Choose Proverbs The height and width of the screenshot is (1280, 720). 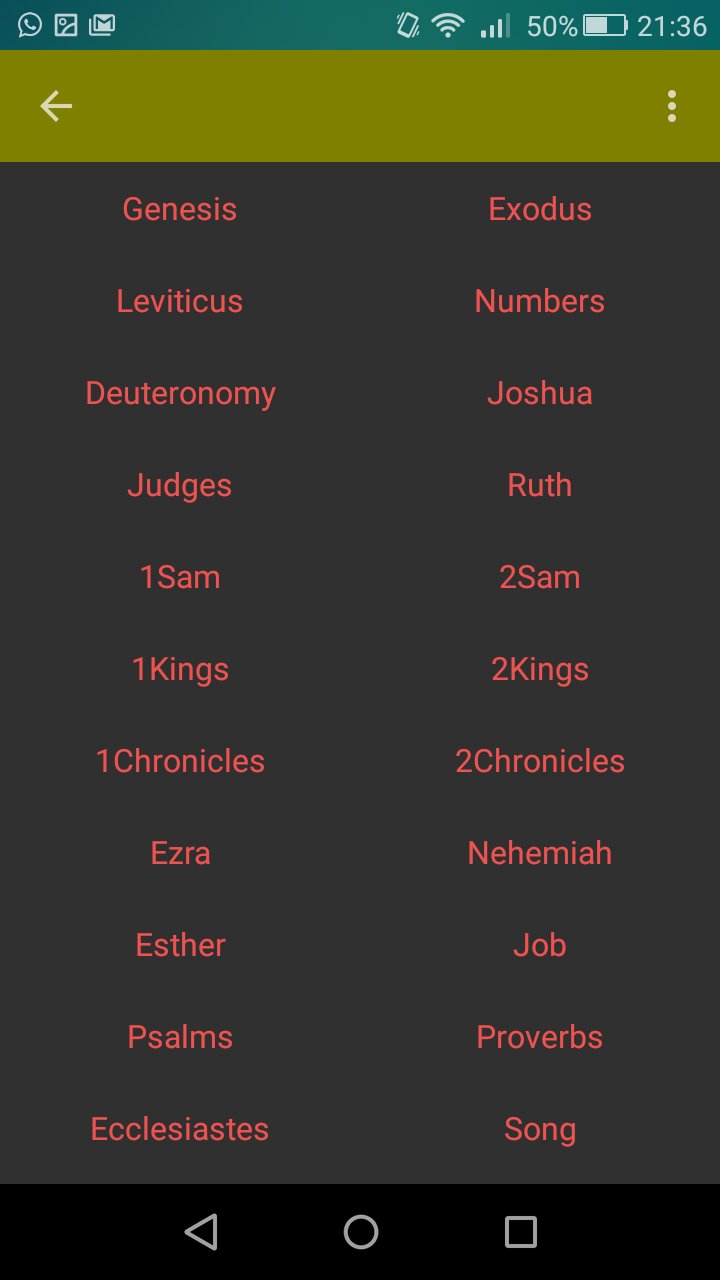point(540,1037)
